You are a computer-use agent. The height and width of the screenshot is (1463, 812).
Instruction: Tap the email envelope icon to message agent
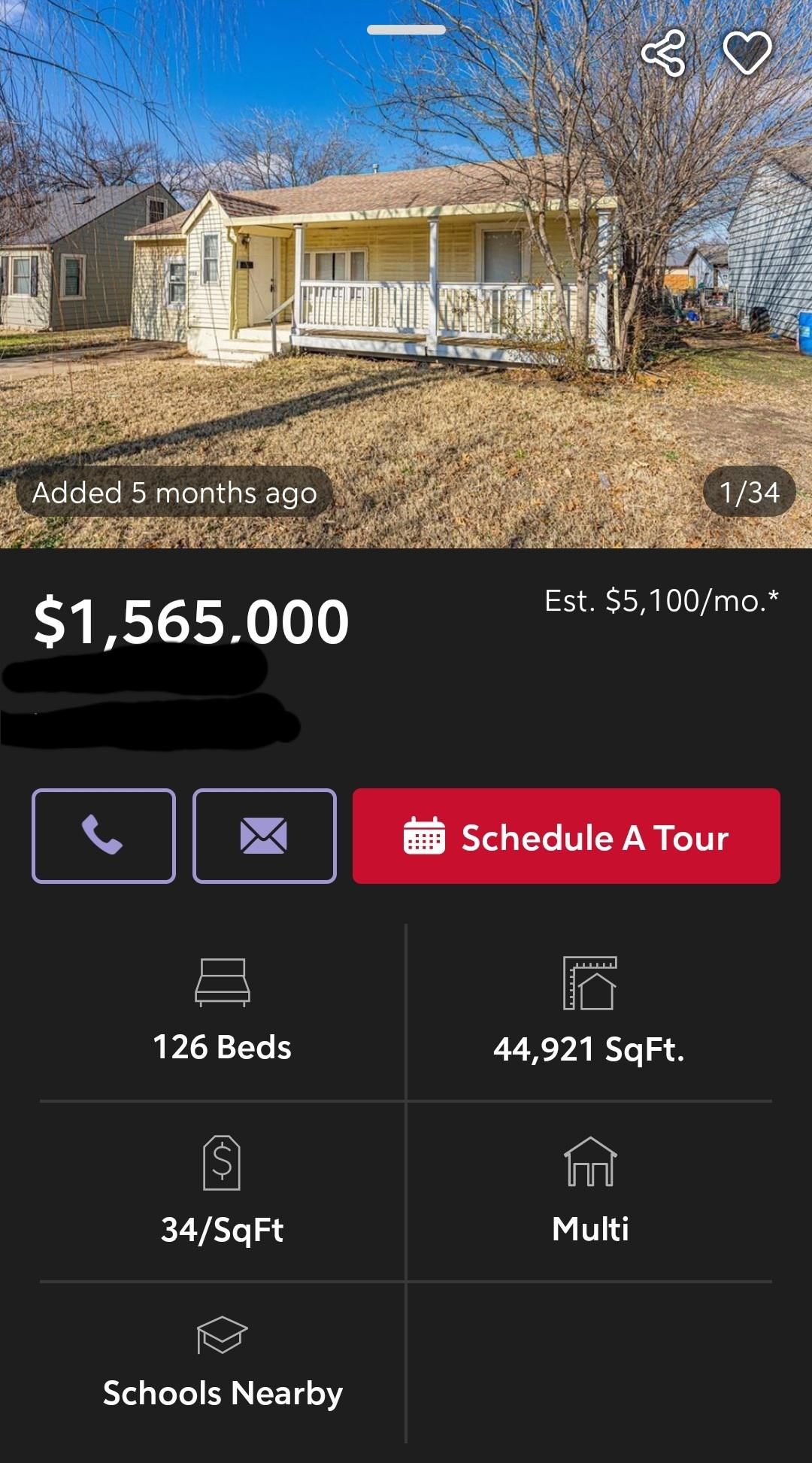265,836
